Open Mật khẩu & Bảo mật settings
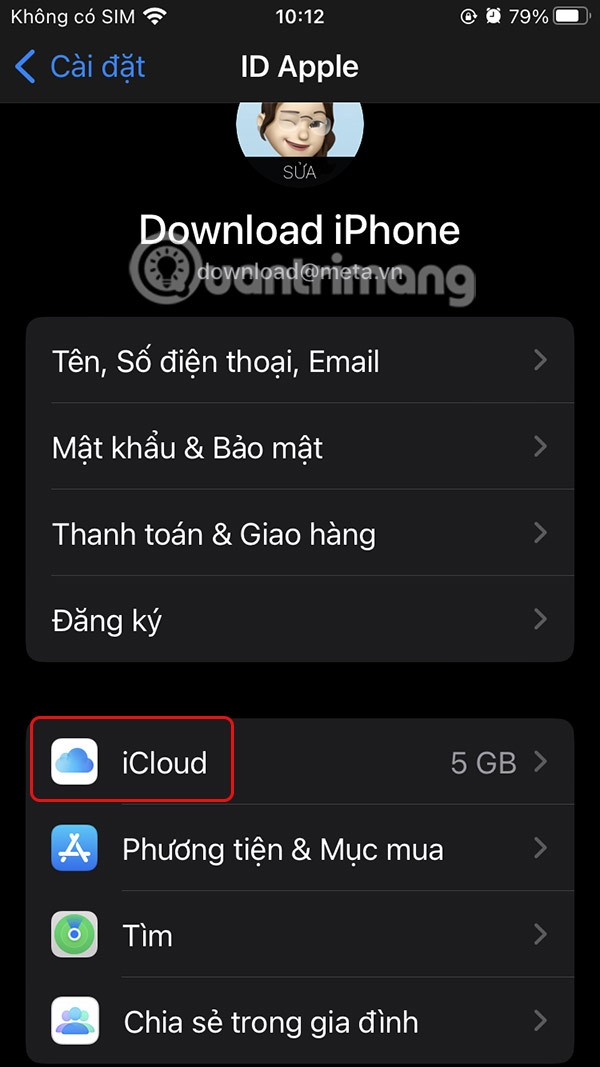This screenshot has width=600, height=1067. [300, 447]
